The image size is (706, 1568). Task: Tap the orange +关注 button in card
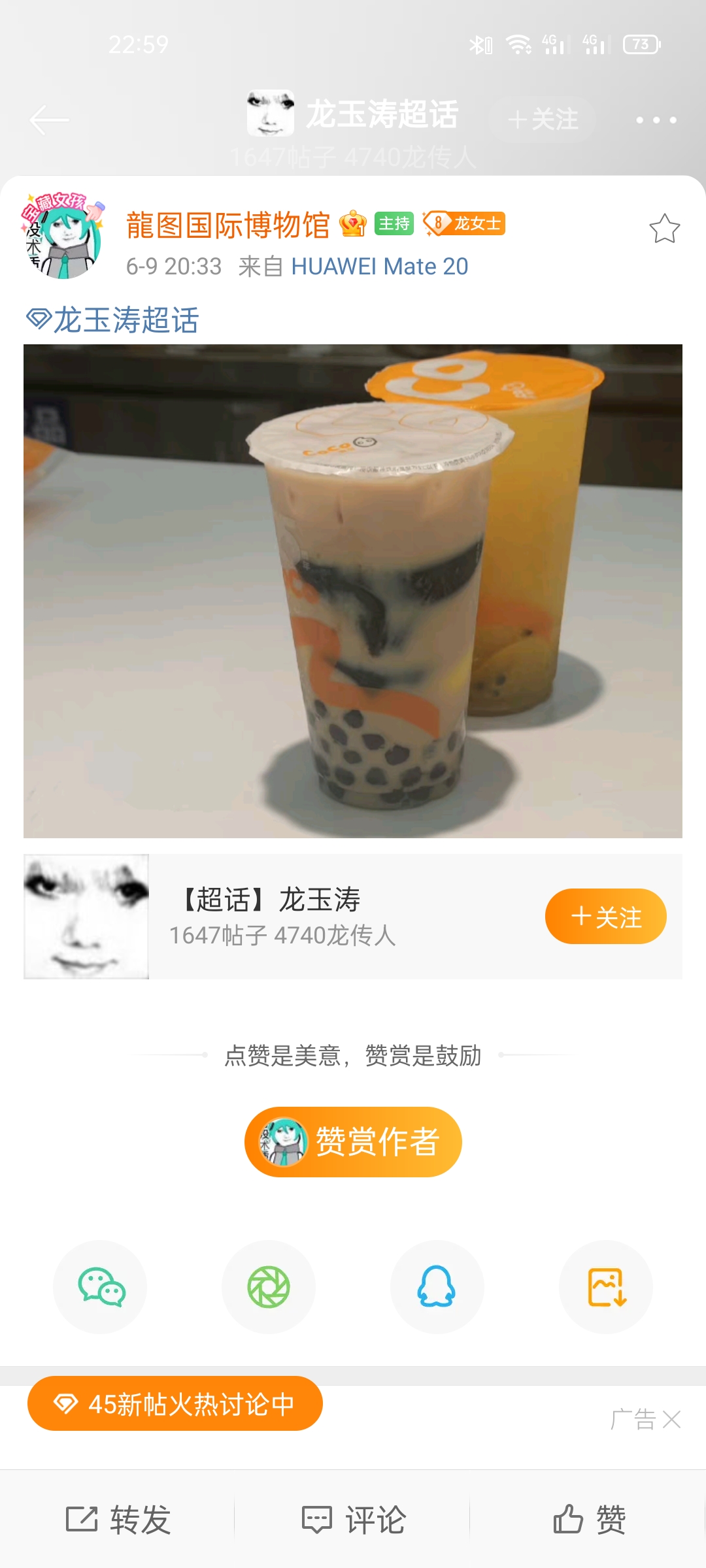click(605, 916)
